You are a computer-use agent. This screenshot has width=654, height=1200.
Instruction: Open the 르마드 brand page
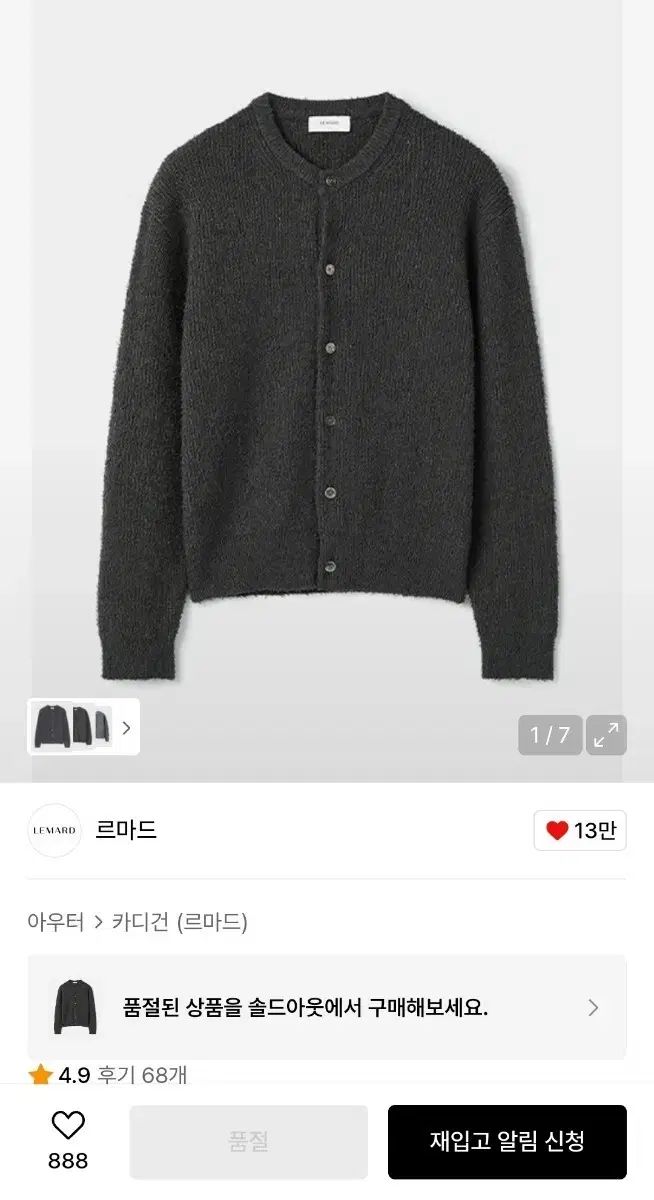[x=126, y=830]
